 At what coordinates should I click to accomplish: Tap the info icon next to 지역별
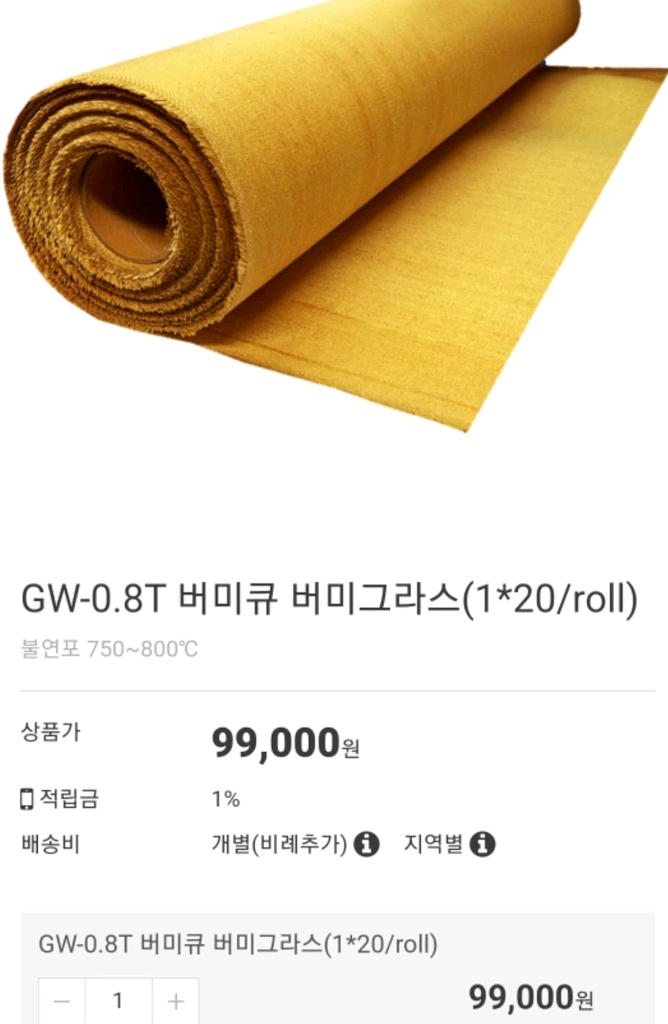(483, 845)
